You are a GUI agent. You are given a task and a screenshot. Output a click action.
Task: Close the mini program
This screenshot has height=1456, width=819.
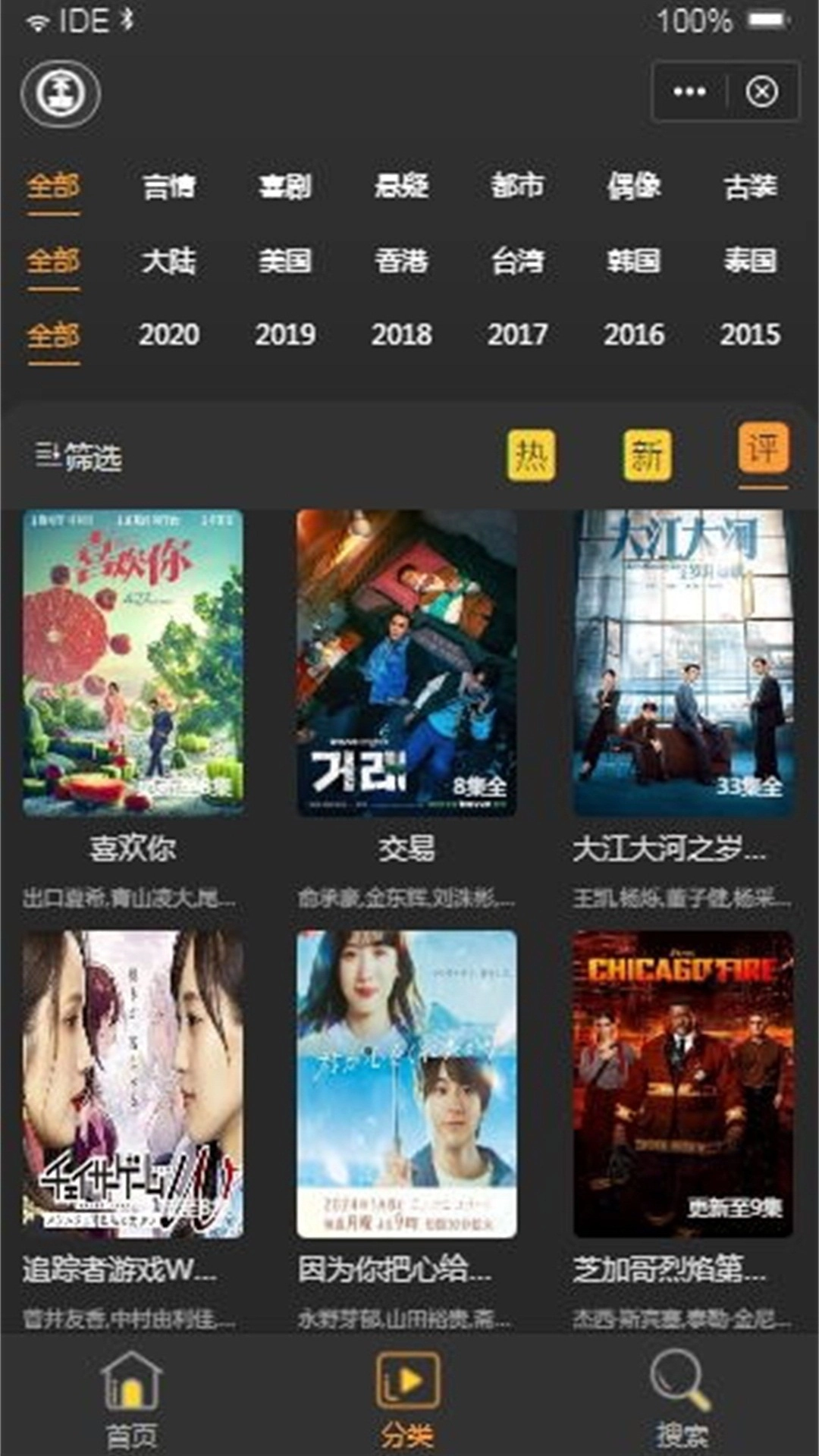tap(761, 92)
